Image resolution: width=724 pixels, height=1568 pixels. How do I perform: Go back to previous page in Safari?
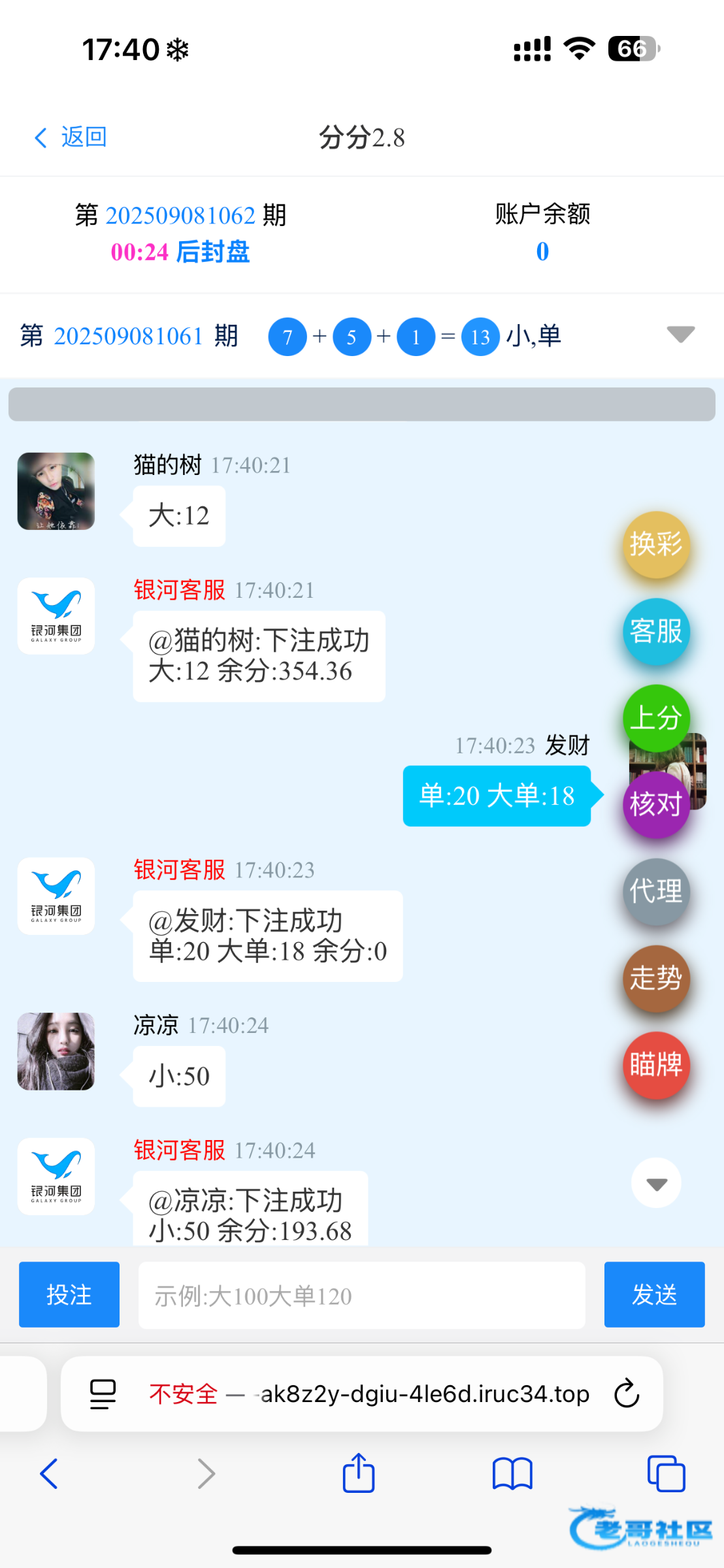pyautogui.click(x=50, y=1474)
